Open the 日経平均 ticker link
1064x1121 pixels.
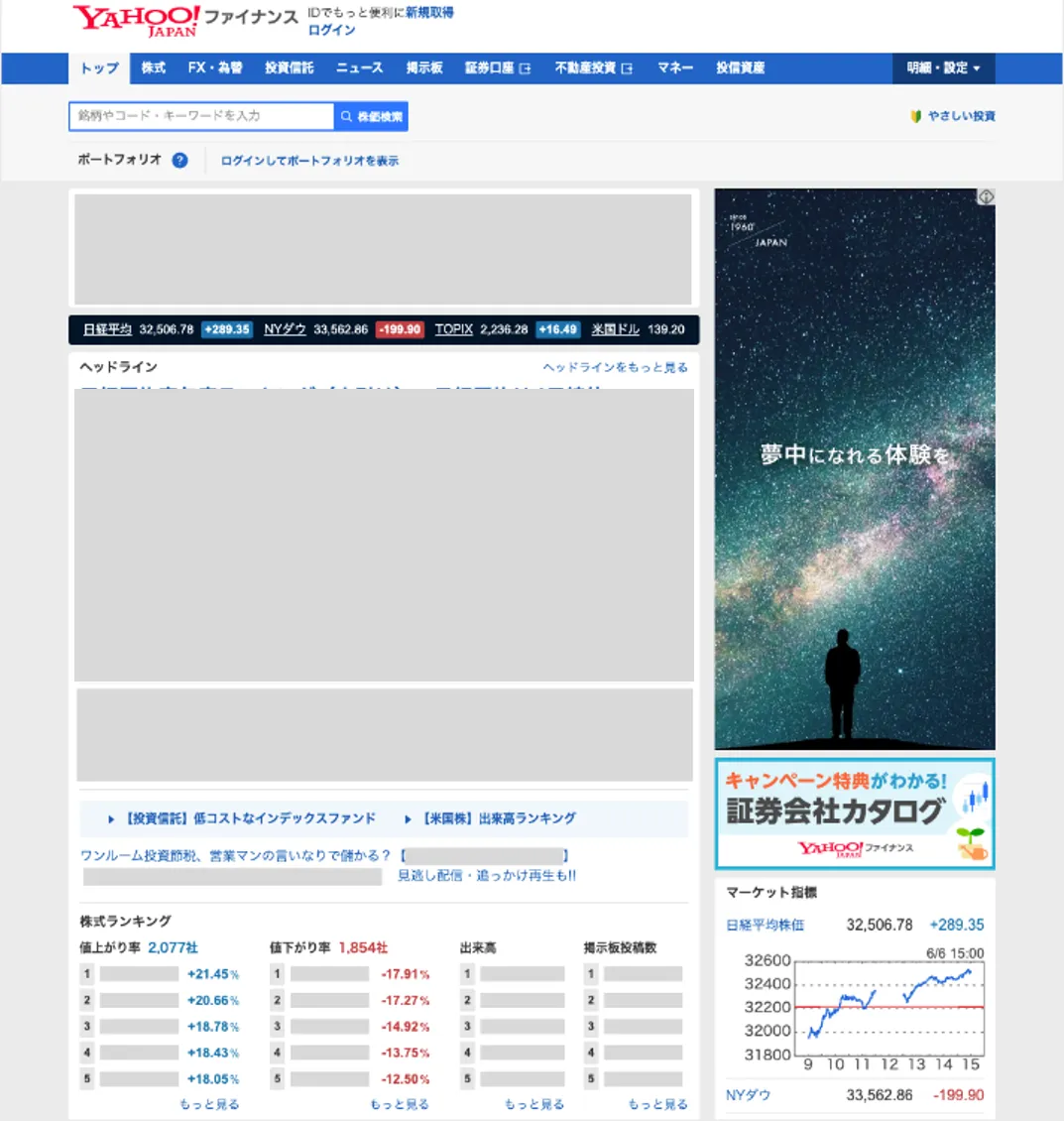pyautogui.click(x=107, y=329)
